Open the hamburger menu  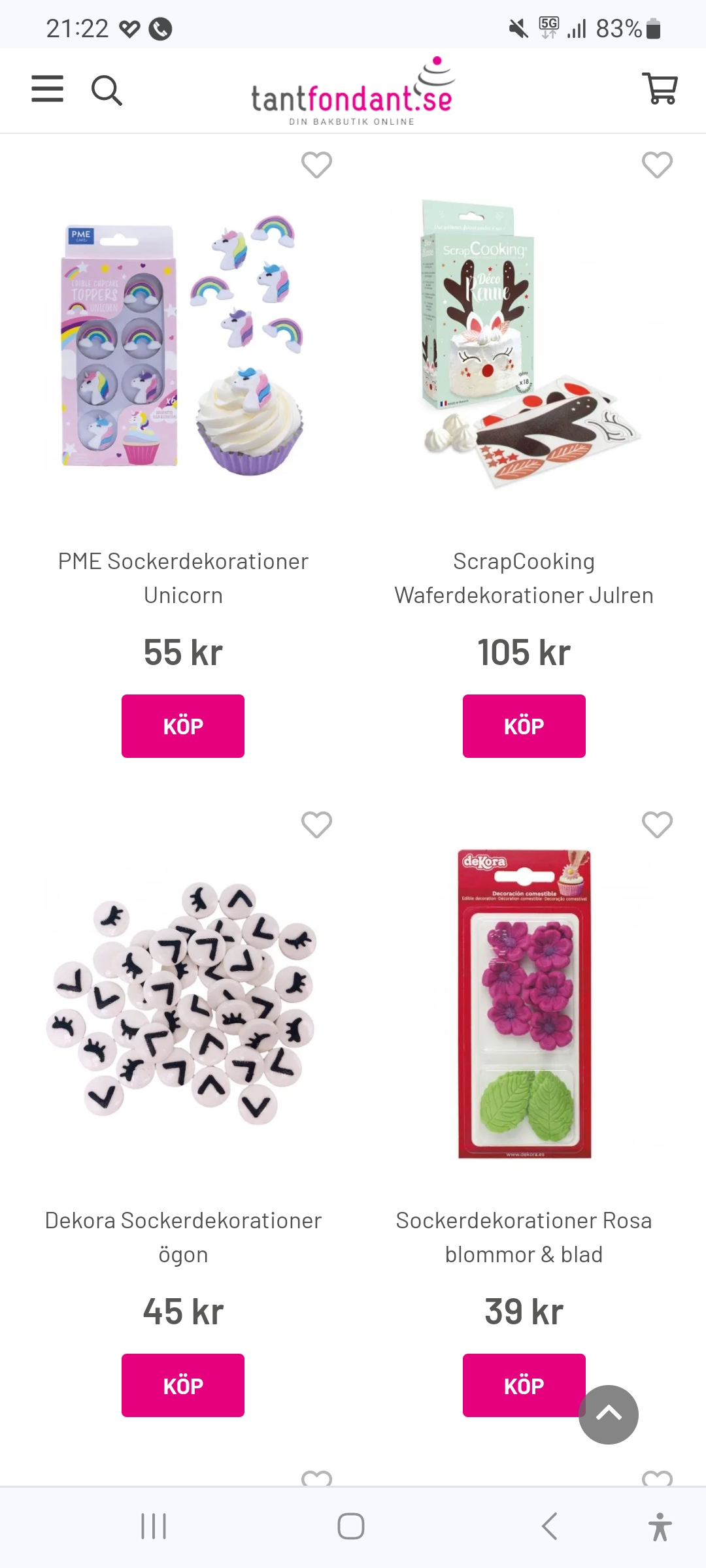[x=48, y=89]
